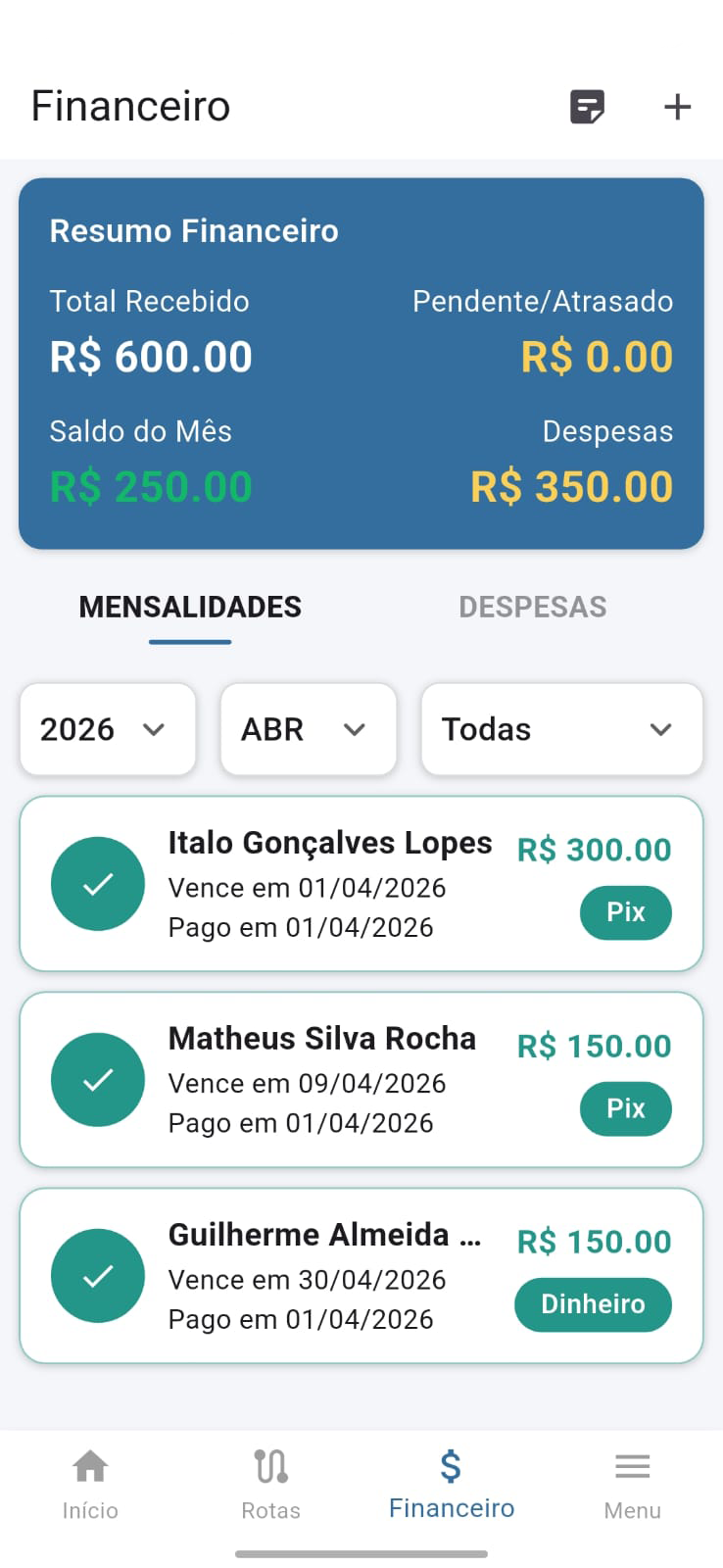The width and height of the screenshot is (723, 1568).
Task: Open the notes icon next to Financeiro title
Action: pos(588,106)
